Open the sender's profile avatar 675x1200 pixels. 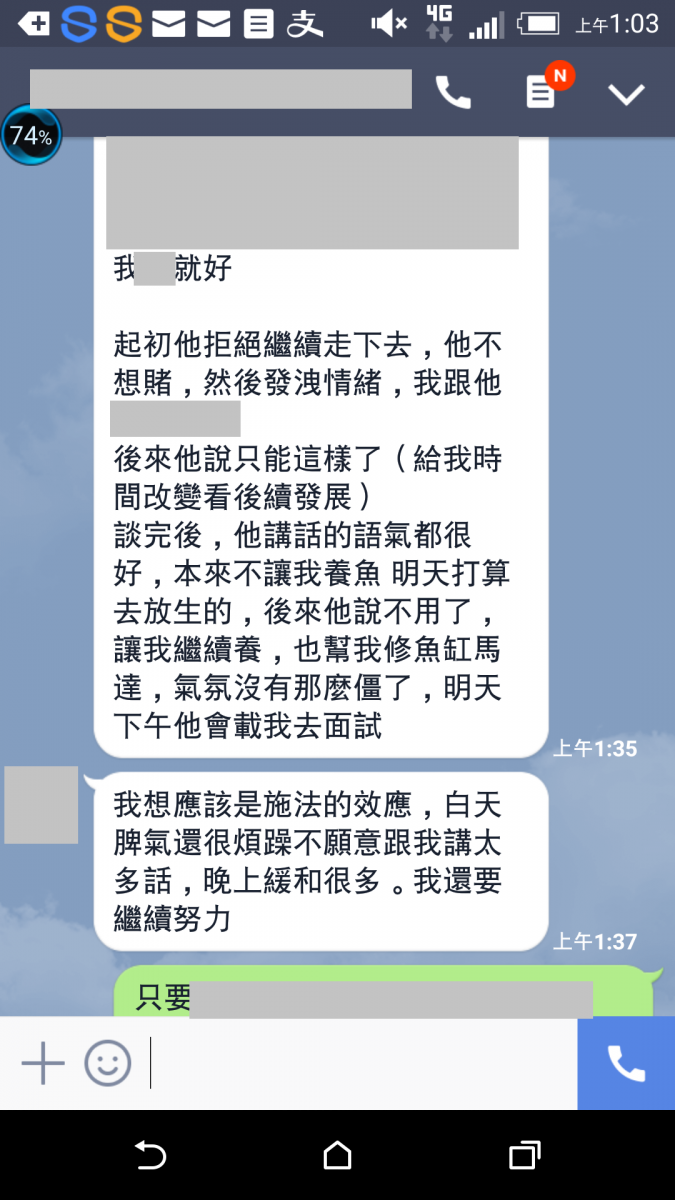[41, 805]
